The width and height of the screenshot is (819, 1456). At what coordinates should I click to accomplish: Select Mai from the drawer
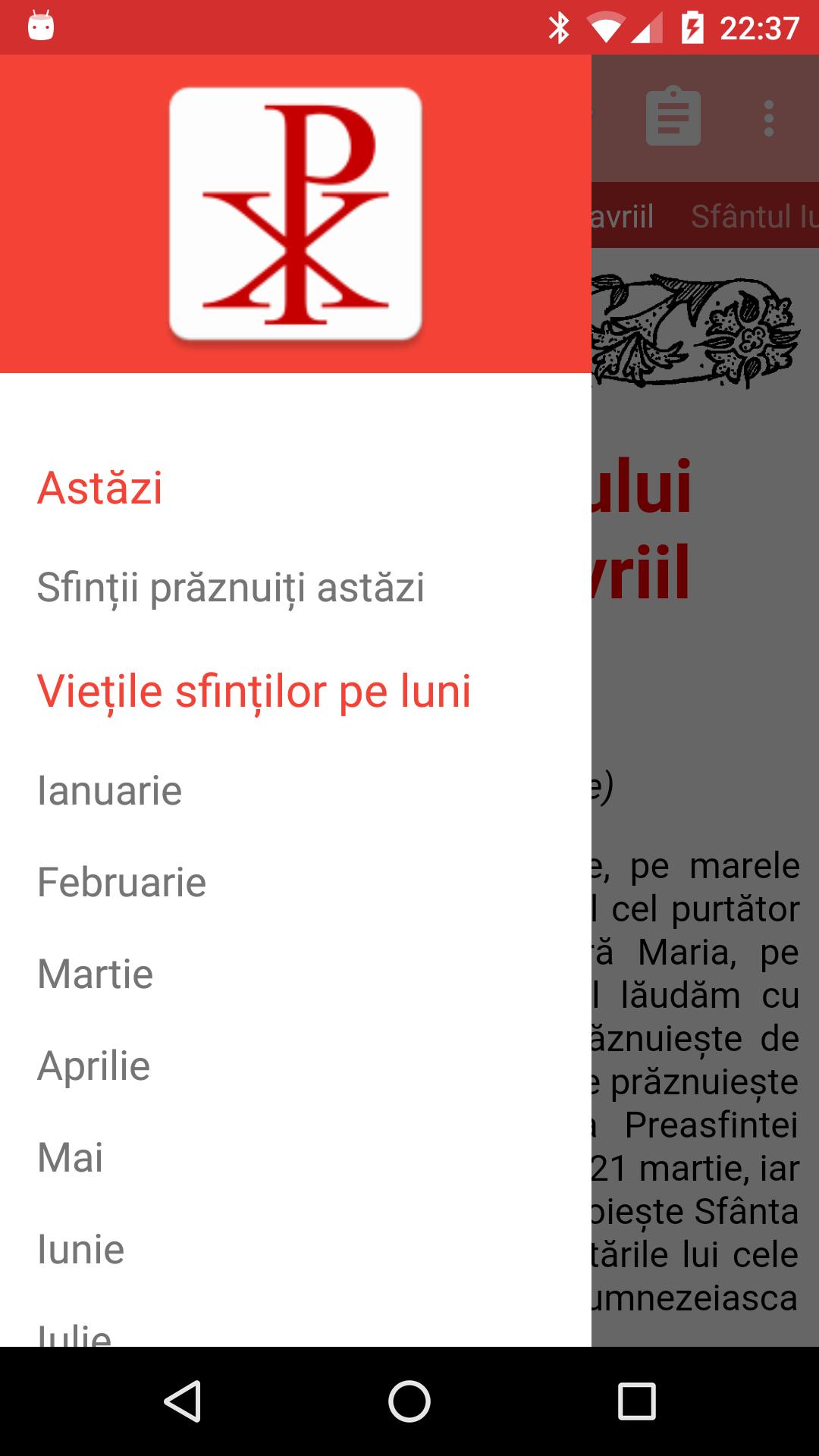coord(296,1158)
